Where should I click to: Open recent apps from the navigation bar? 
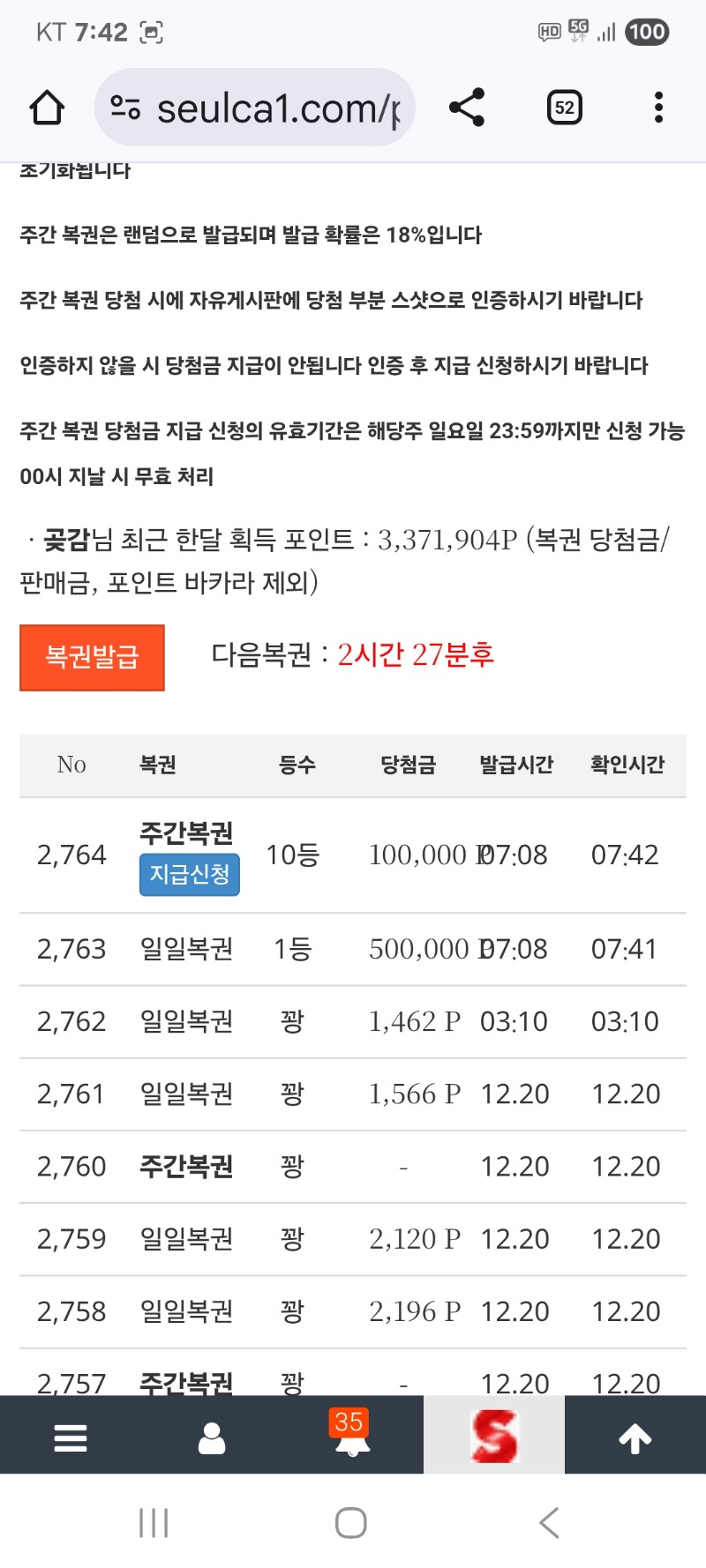pyautogui.click(x=154, y=1523)
